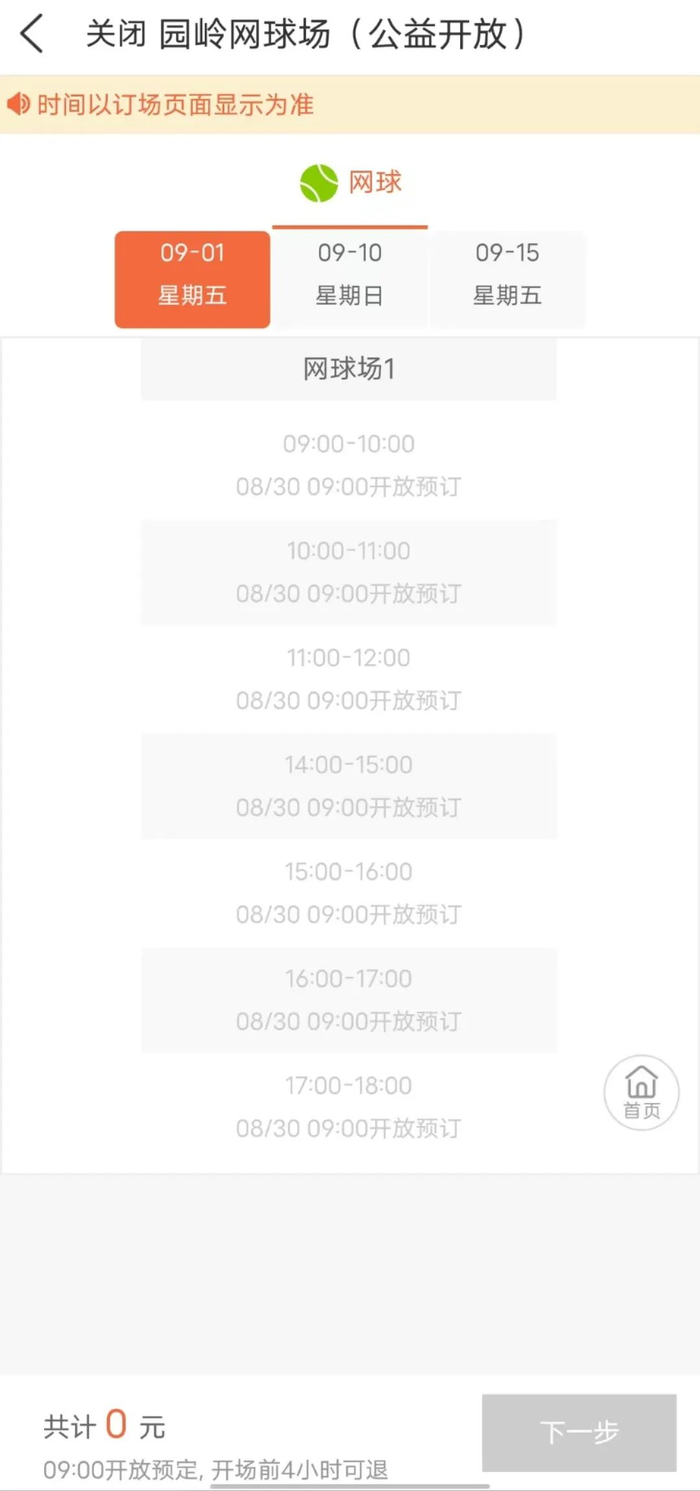This screenshot has height=1491, width=700.
Task: Choose the 14:00-15:00 court slot
Action: pos(348,786)
